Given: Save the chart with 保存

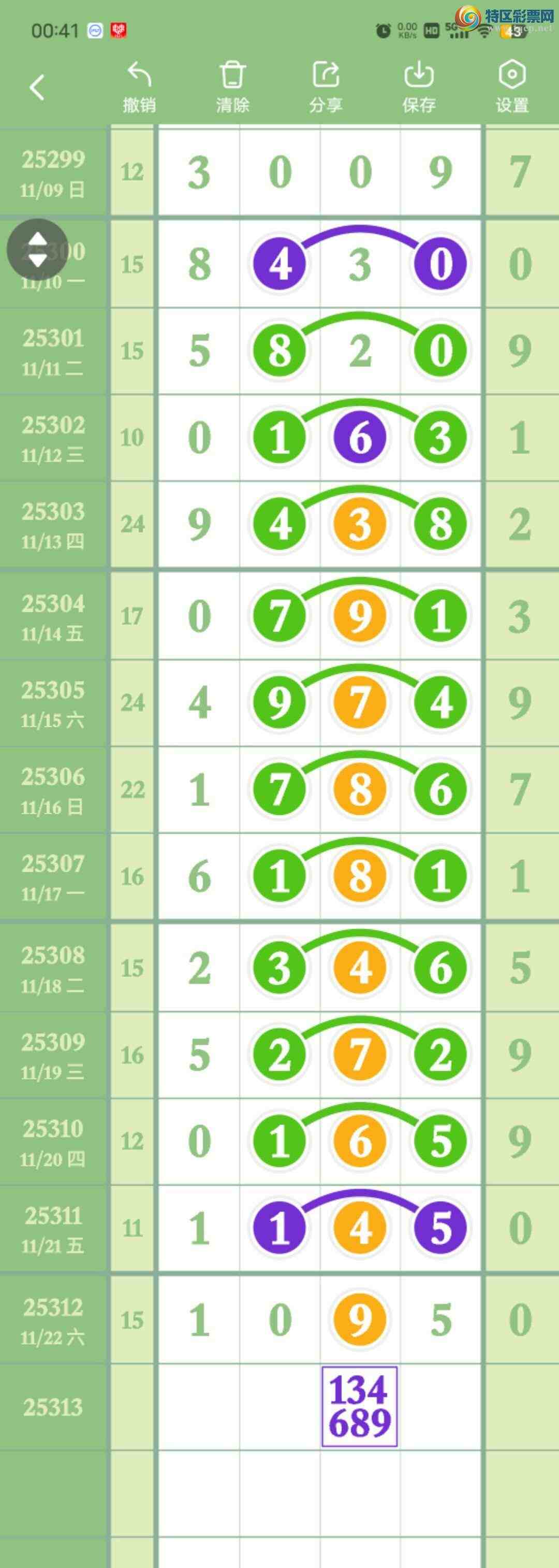Looking at the screenshot, I should coord(419,88).
